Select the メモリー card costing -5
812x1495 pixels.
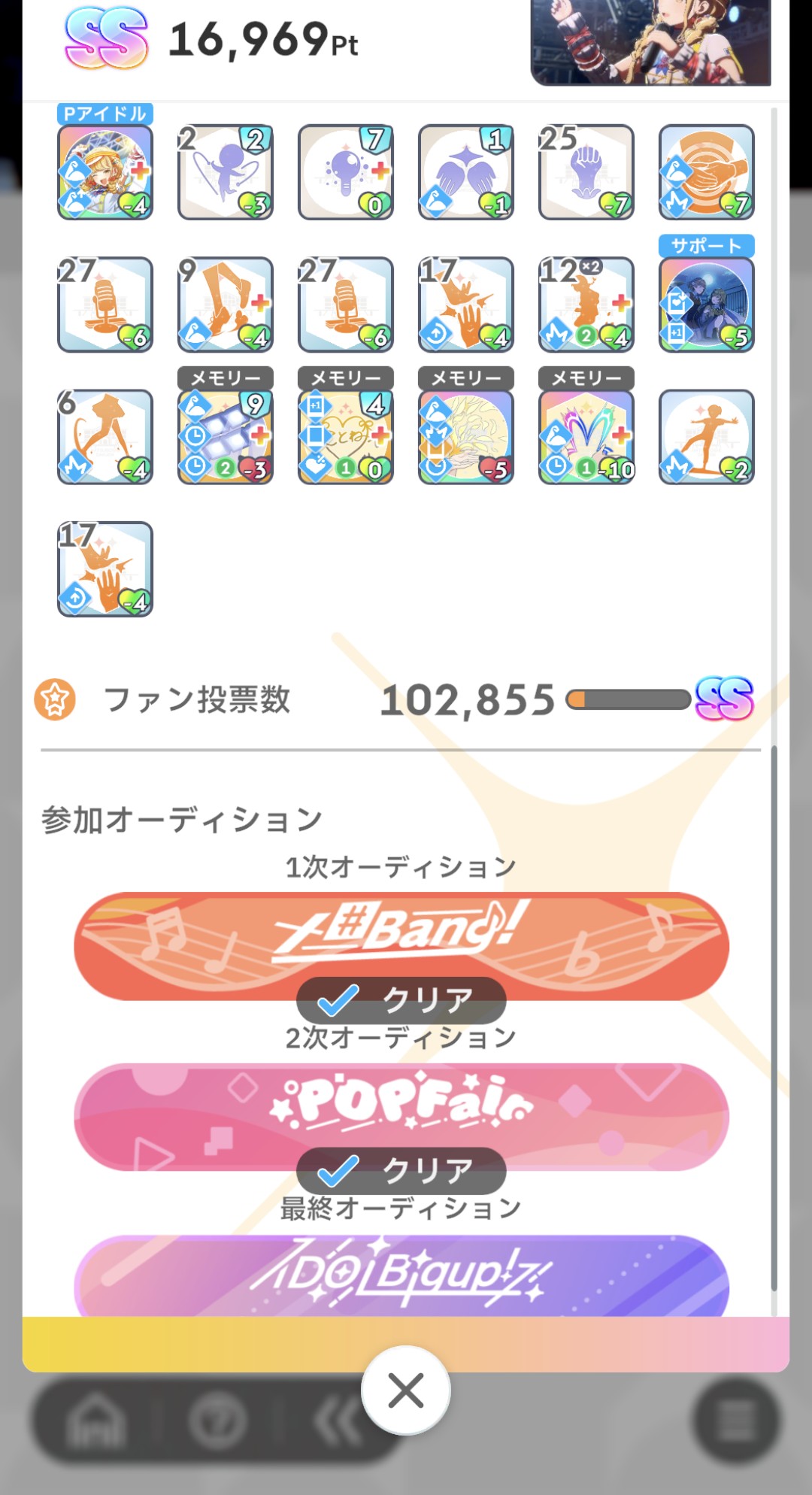[466, 437]
